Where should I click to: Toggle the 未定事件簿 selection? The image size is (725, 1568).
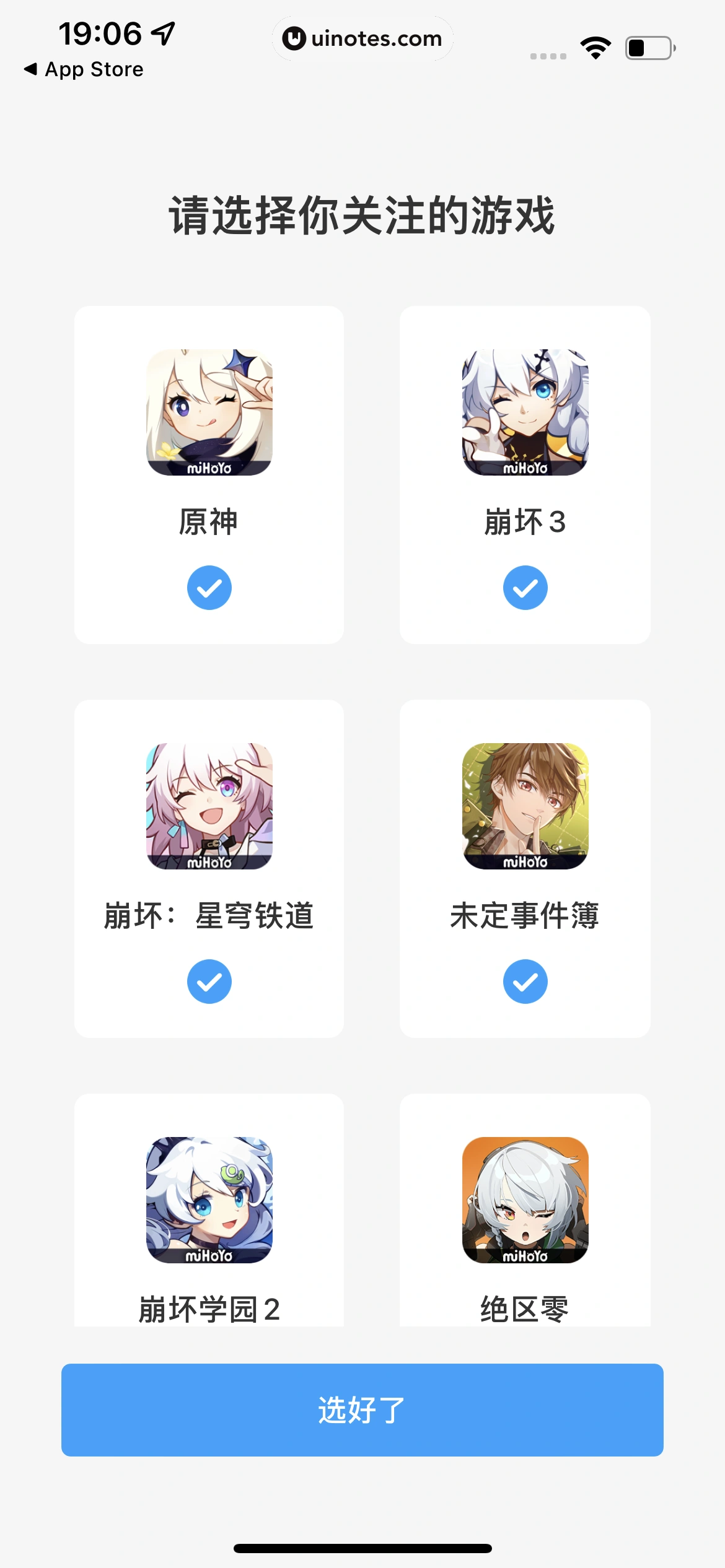(525, 981)
